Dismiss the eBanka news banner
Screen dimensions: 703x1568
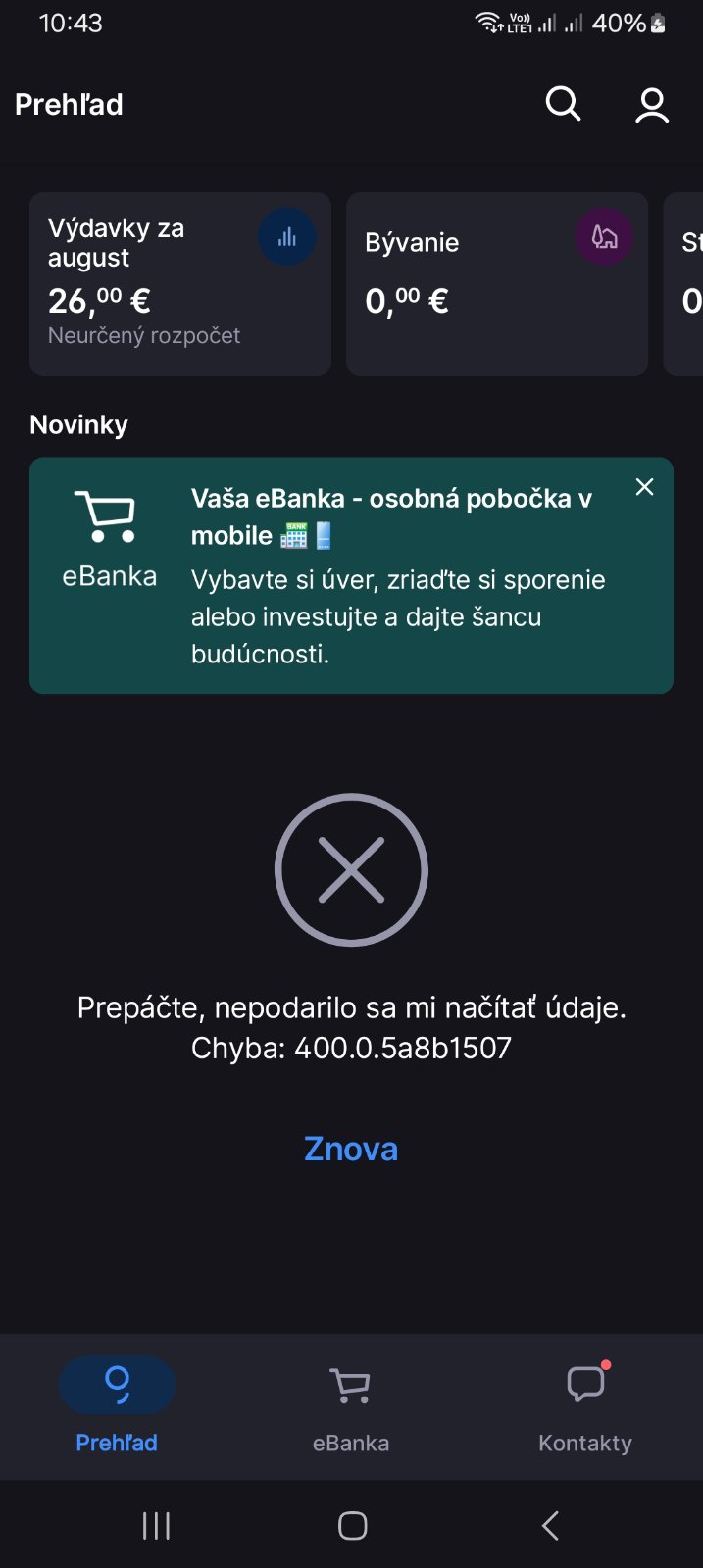coord(644,487)
